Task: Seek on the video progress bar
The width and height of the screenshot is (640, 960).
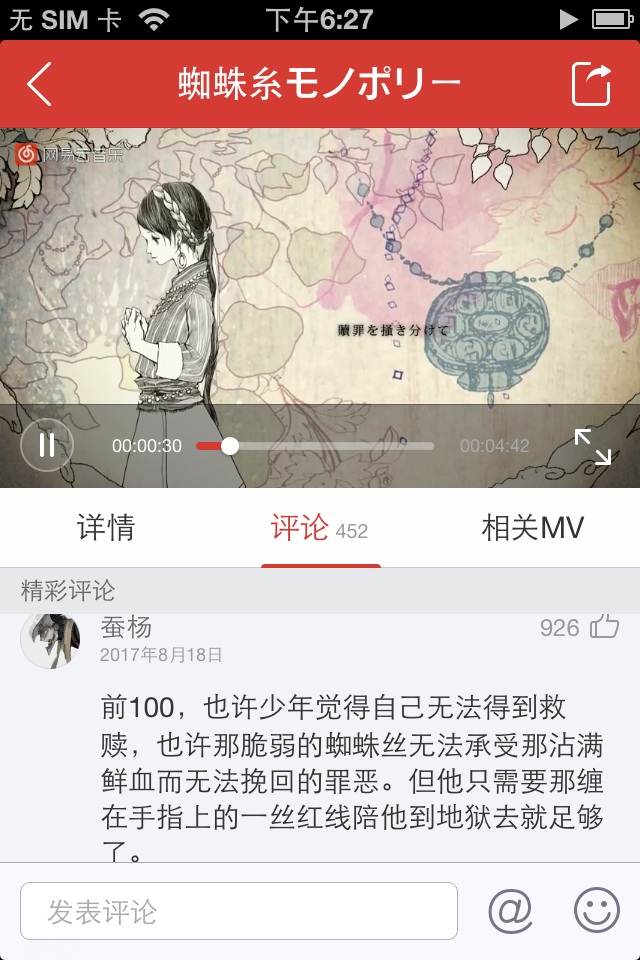Action: (x=315, y=446)
